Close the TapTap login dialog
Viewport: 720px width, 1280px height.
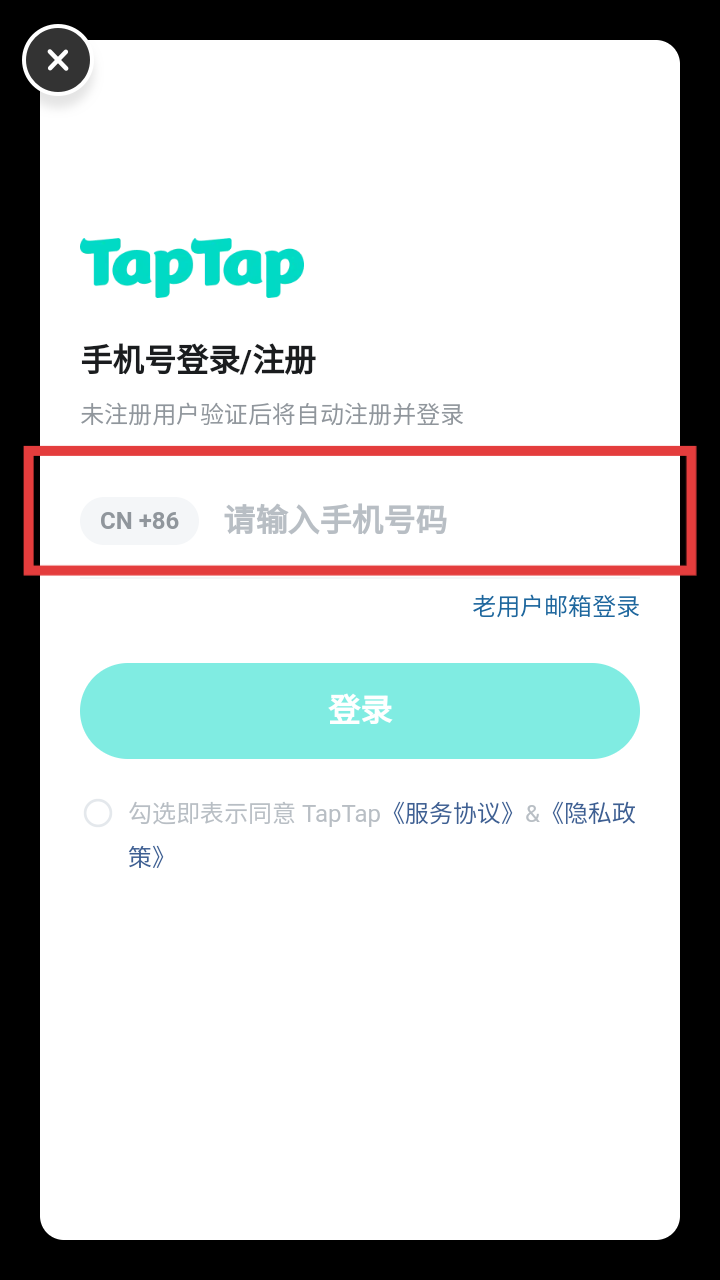[x=58, y=60]
